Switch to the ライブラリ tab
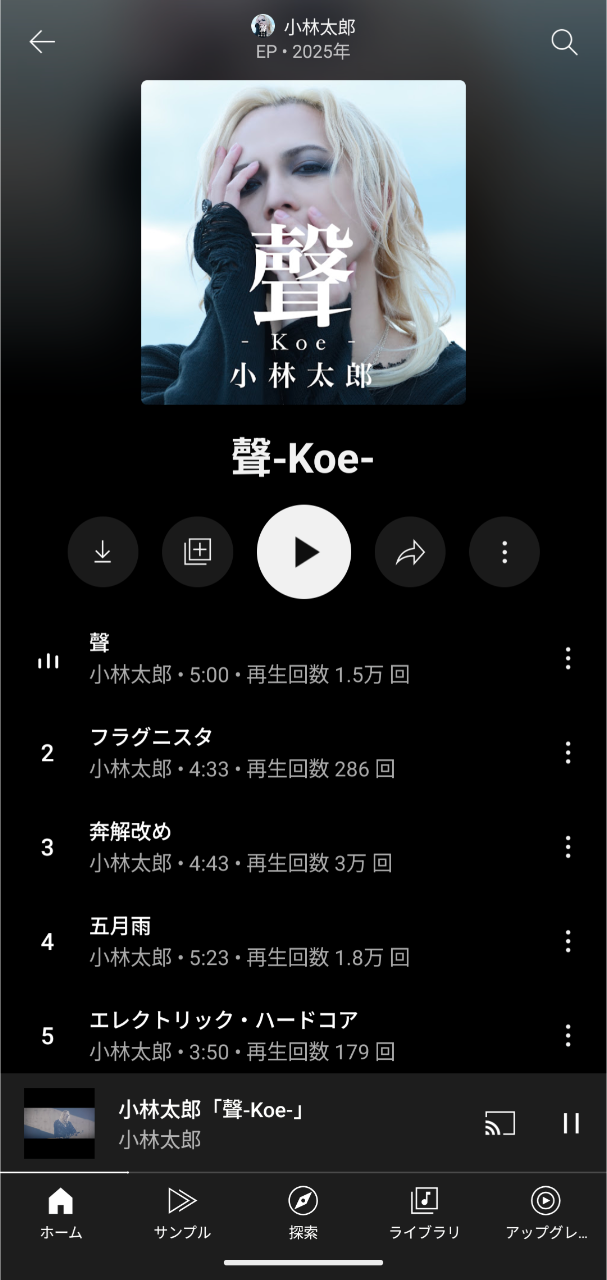Viewport: 607px width, 1280px height. 424,1213
